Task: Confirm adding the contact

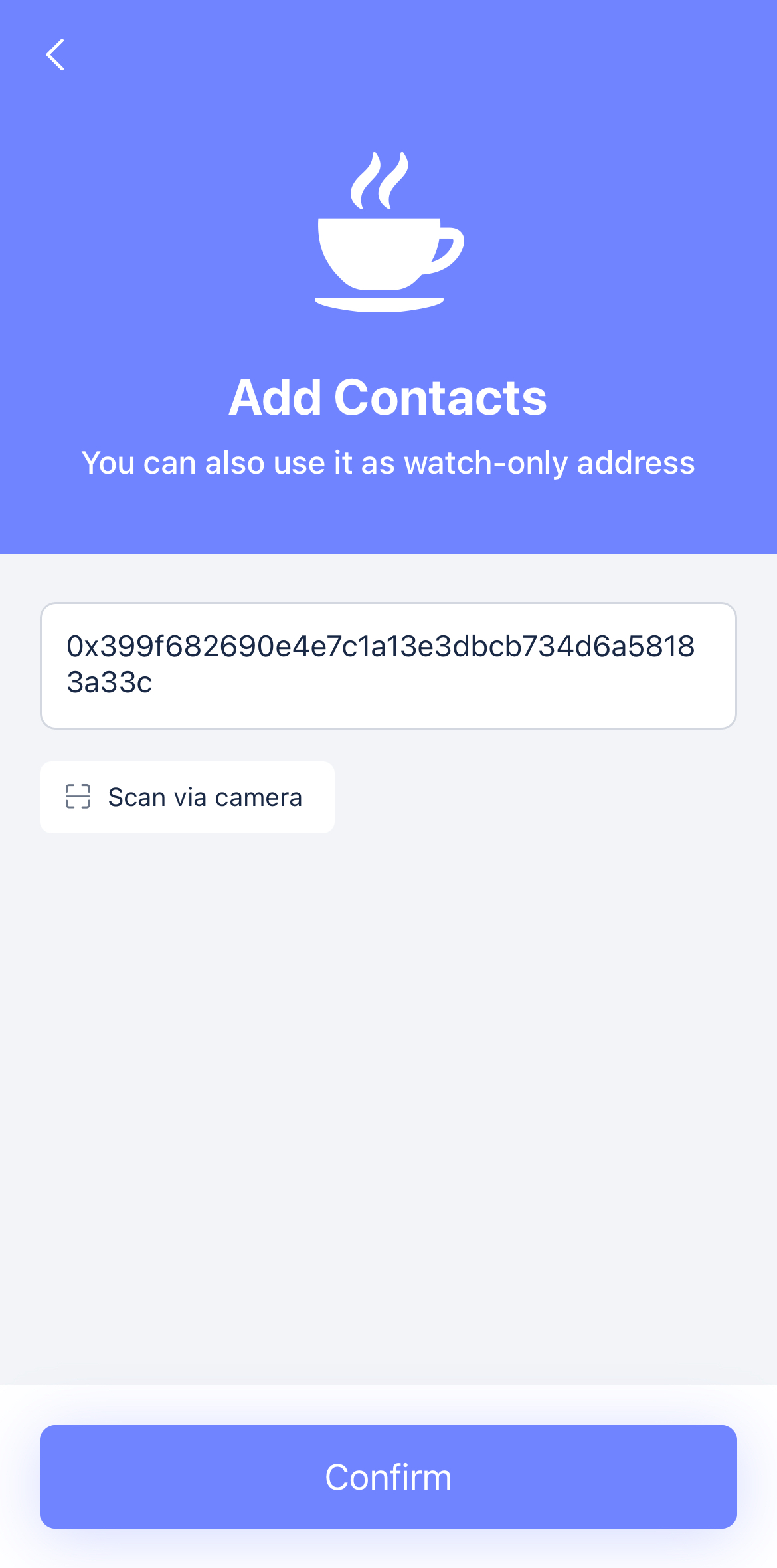Action: 388,1477
